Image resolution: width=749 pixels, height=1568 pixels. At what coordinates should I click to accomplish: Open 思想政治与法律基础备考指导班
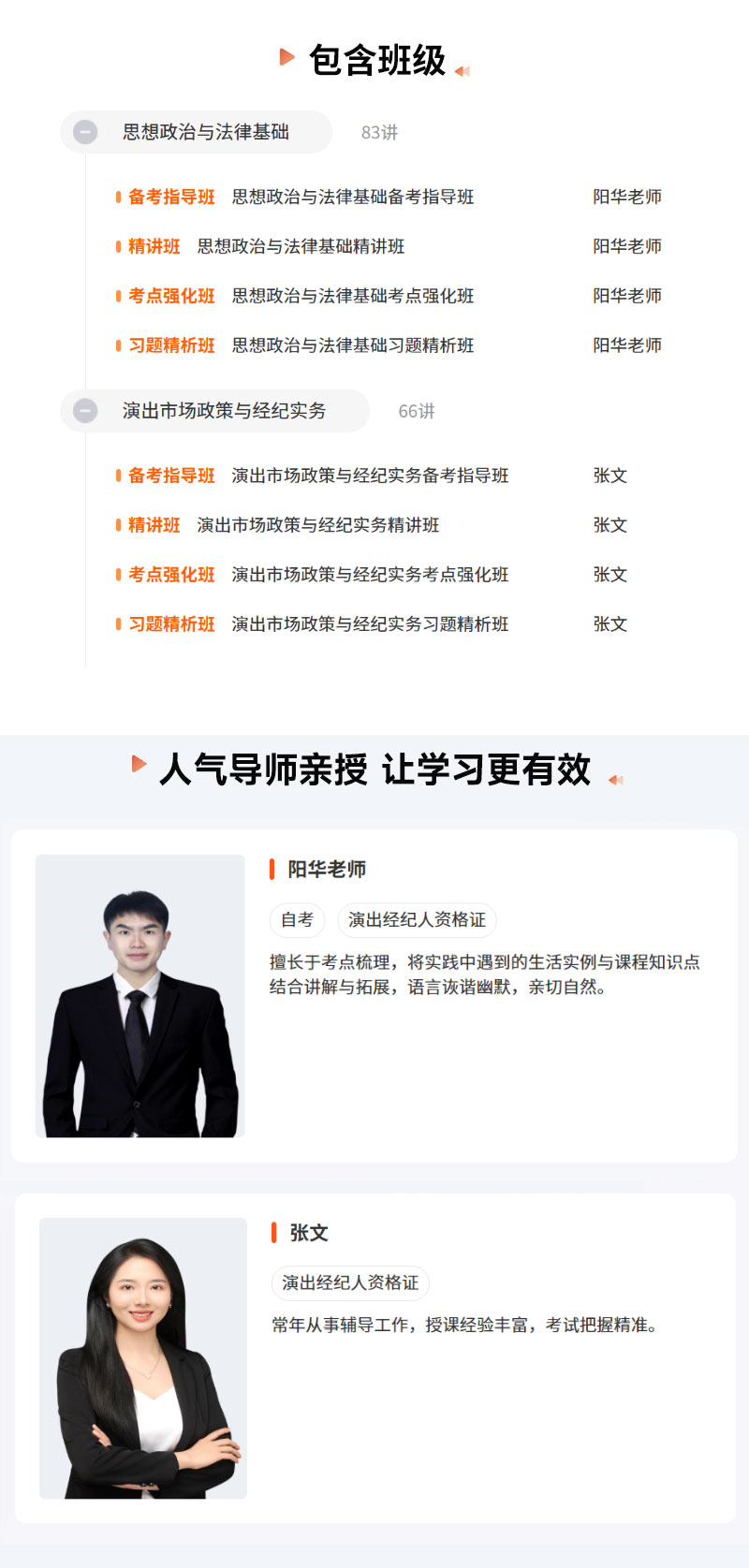(352, 197)
